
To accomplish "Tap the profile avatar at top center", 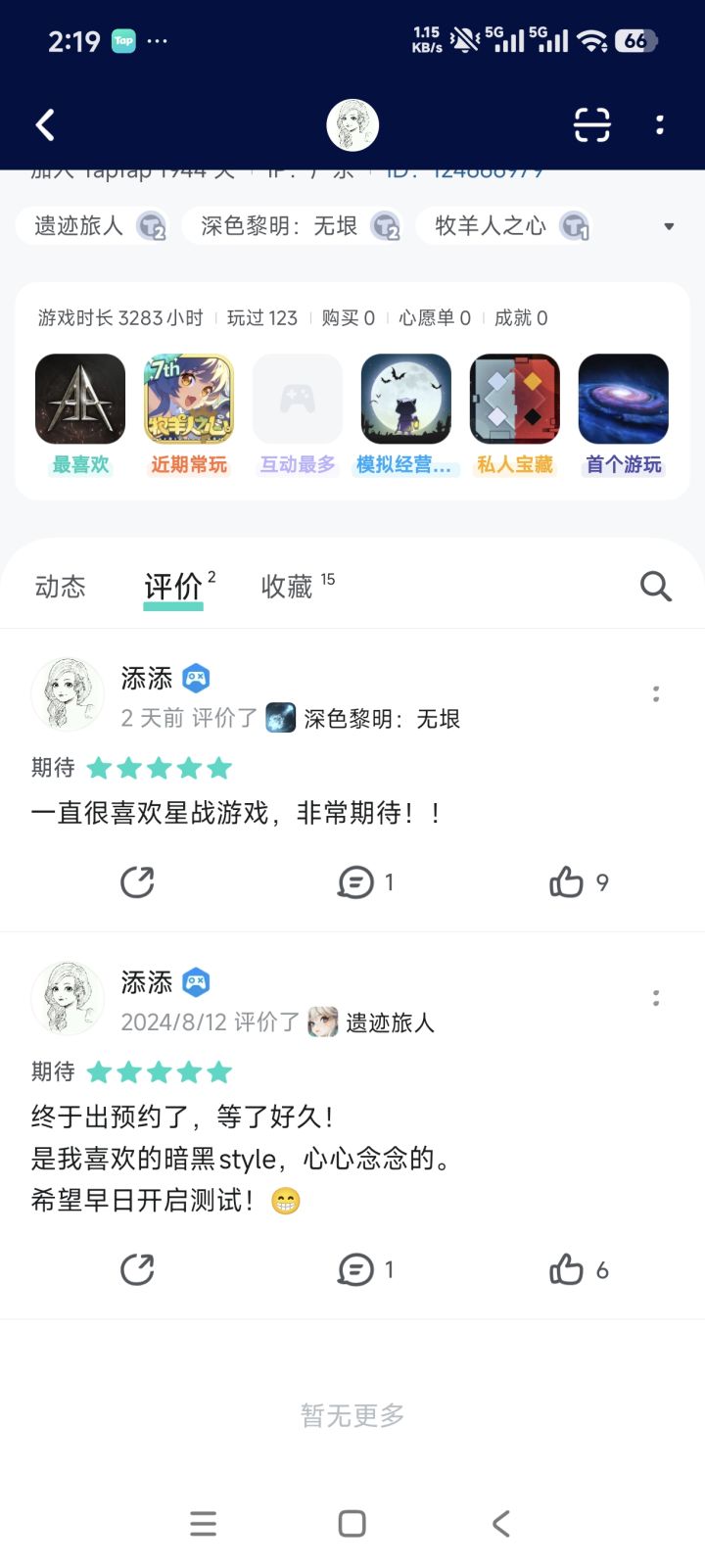I will pos(352,124).
